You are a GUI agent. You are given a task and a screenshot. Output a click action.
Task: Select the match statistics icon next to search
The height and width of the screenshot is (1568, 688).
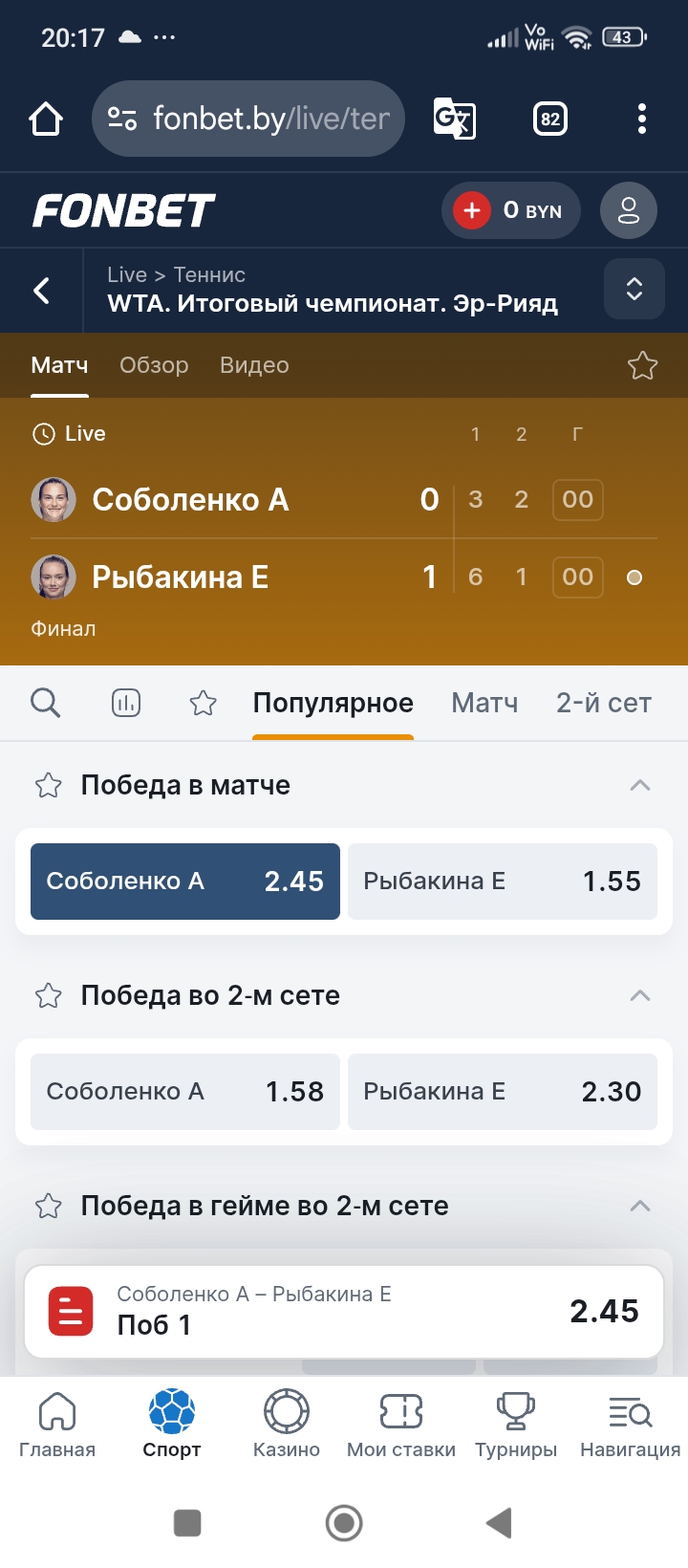tap(125, 703)
